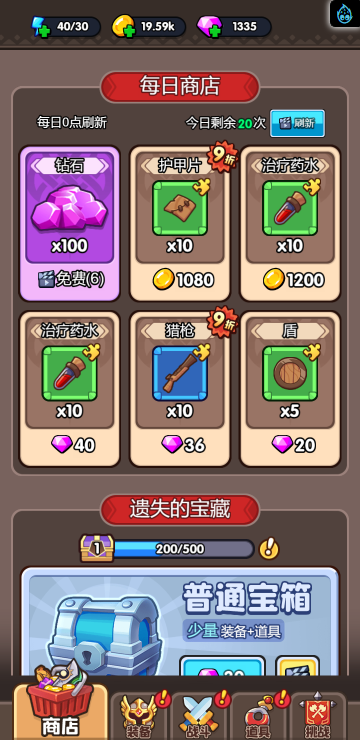Open the 普通宝箱 chest card
Viewport: 360px width, 740px height.
(180, 621)
